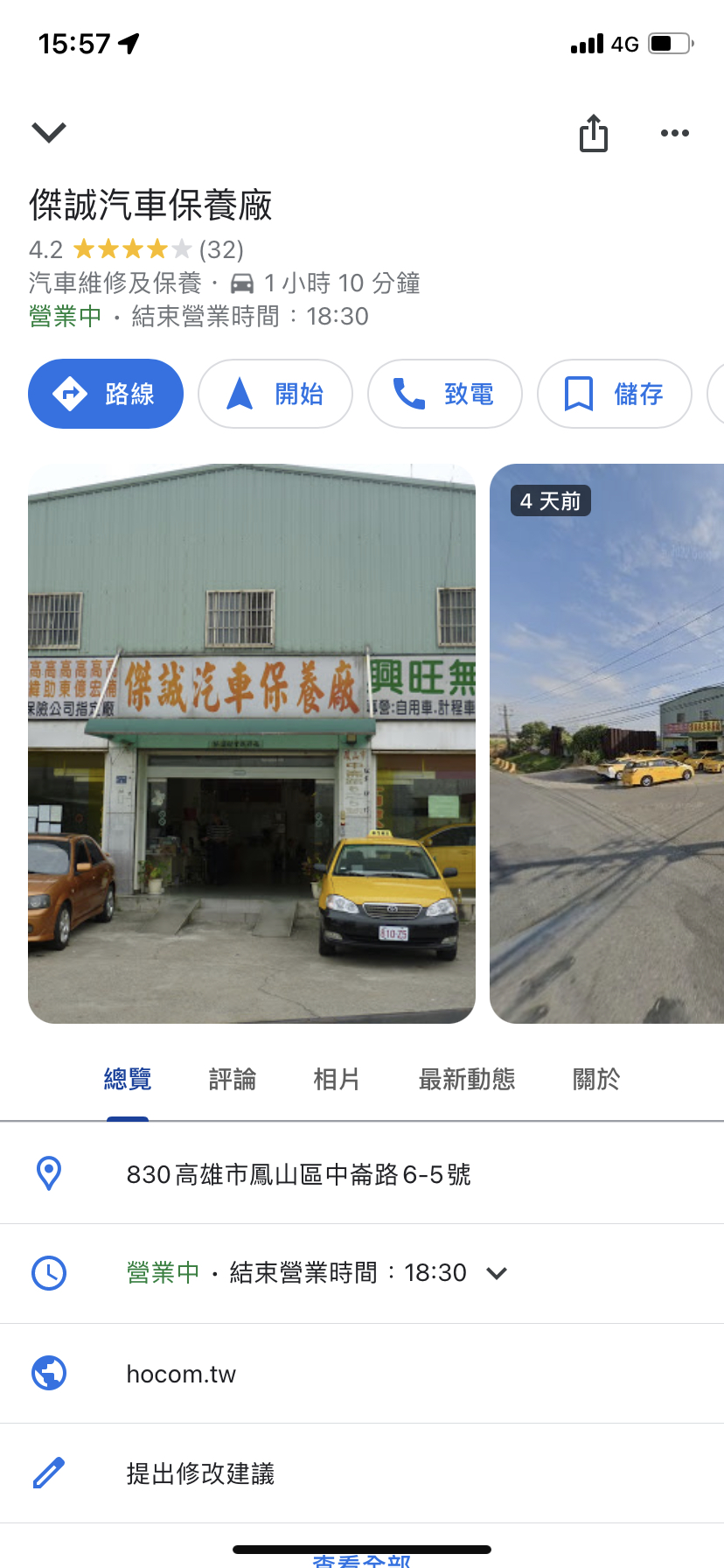Start navigation with 開始 button
Viewport: 724px width, 1568px height.
[275, 394]
